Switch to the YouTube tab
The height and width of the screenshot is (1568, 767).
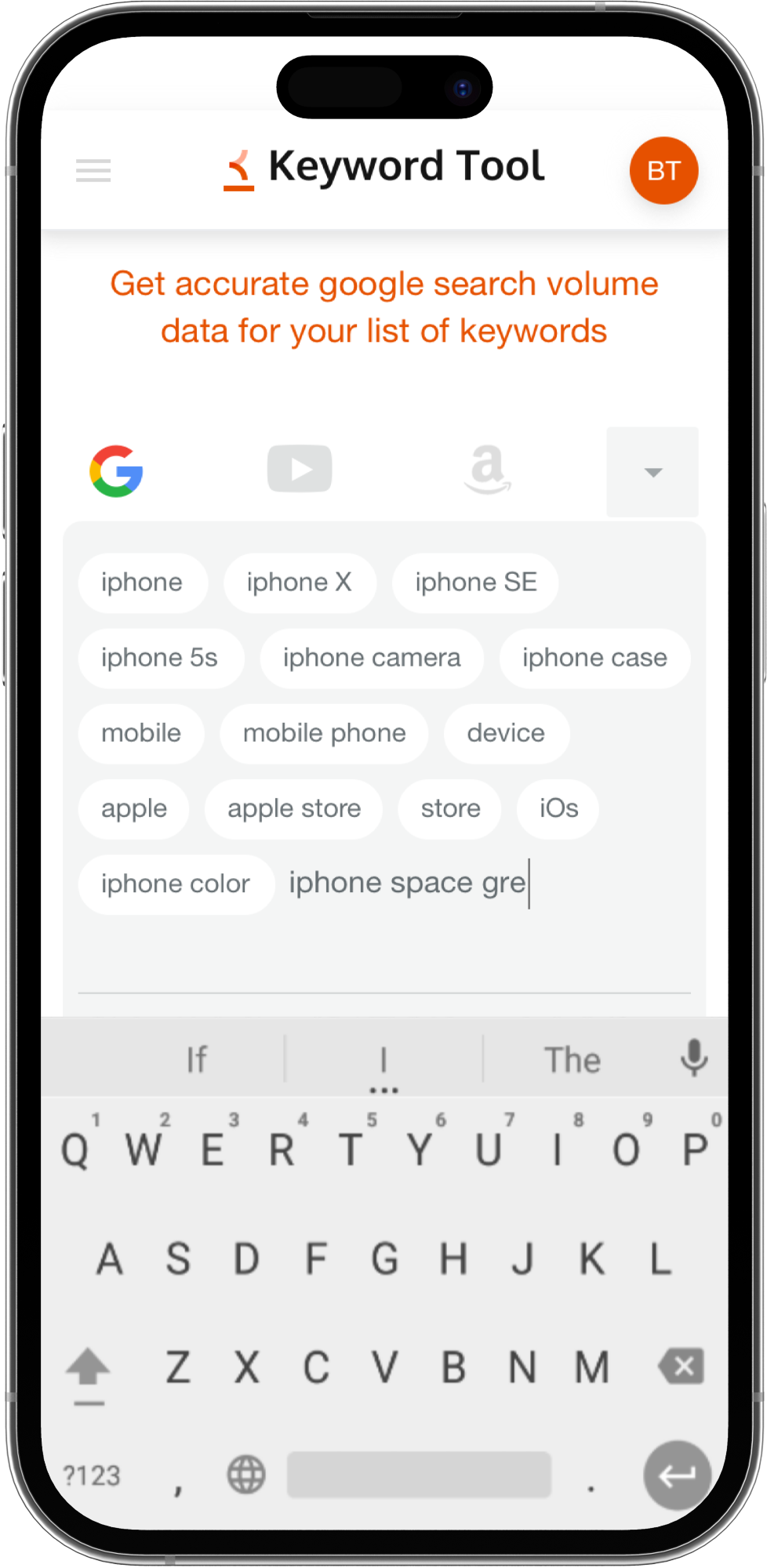(x=300, y=469)
